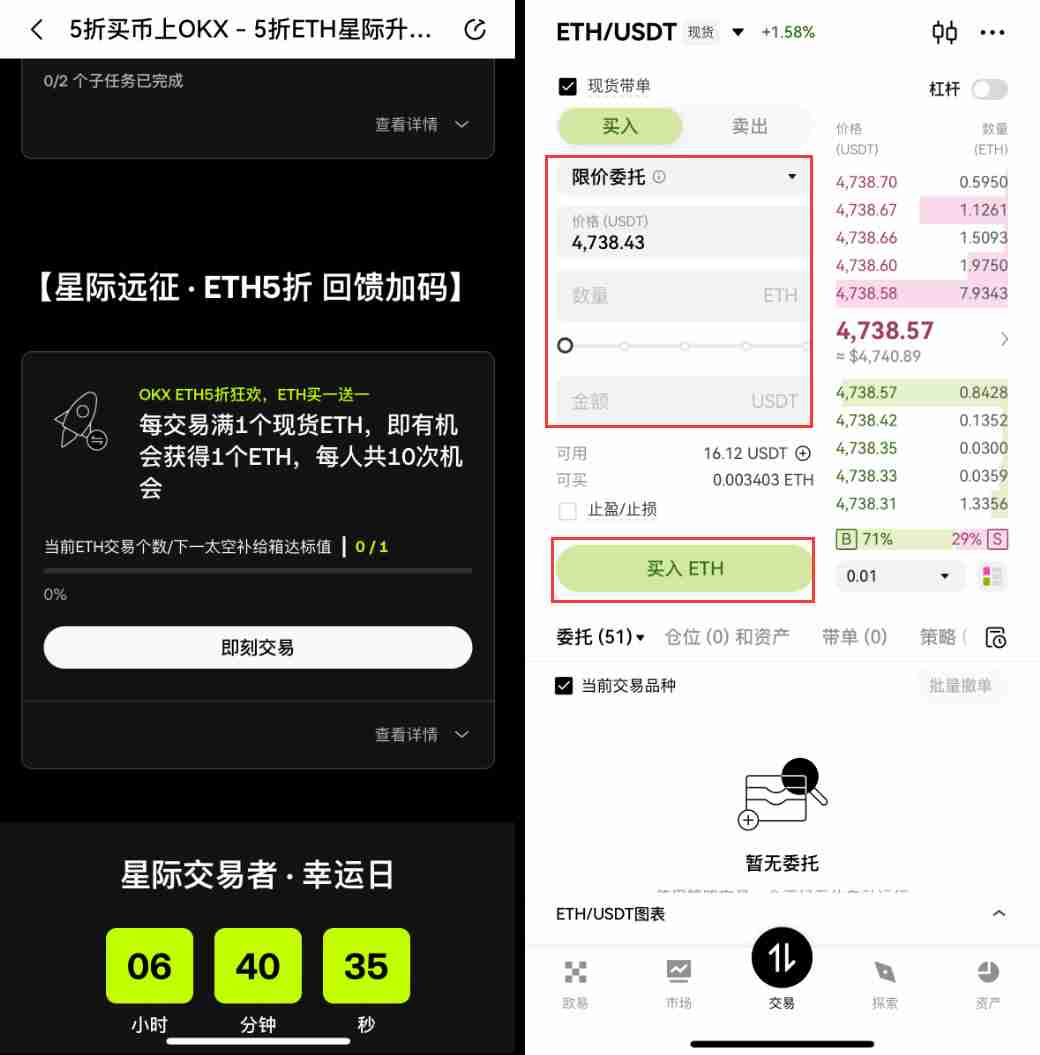This screenshot has height=1055, width=1040.
Task: Switch to the 仓位 (0) 和资产 tab
Action: coord(727,636)
